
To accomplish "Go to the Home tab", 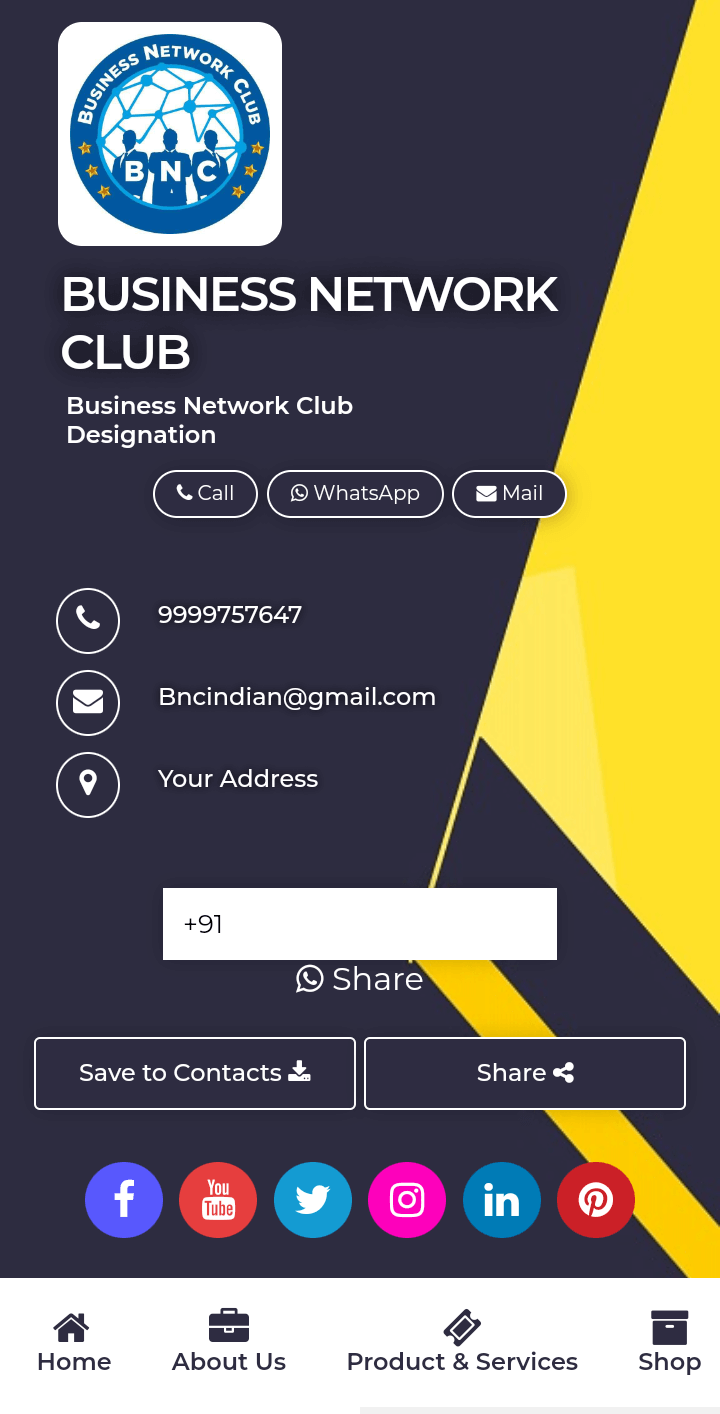I will (x=74, y=1343).
